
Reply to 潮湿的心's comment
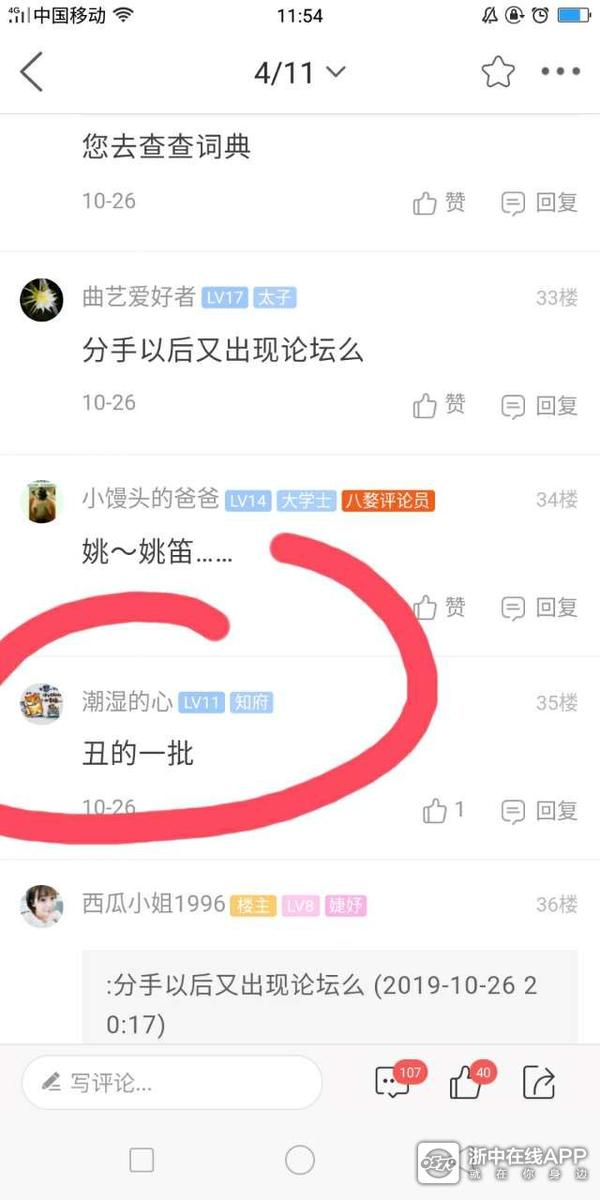(x=540, y=810)
